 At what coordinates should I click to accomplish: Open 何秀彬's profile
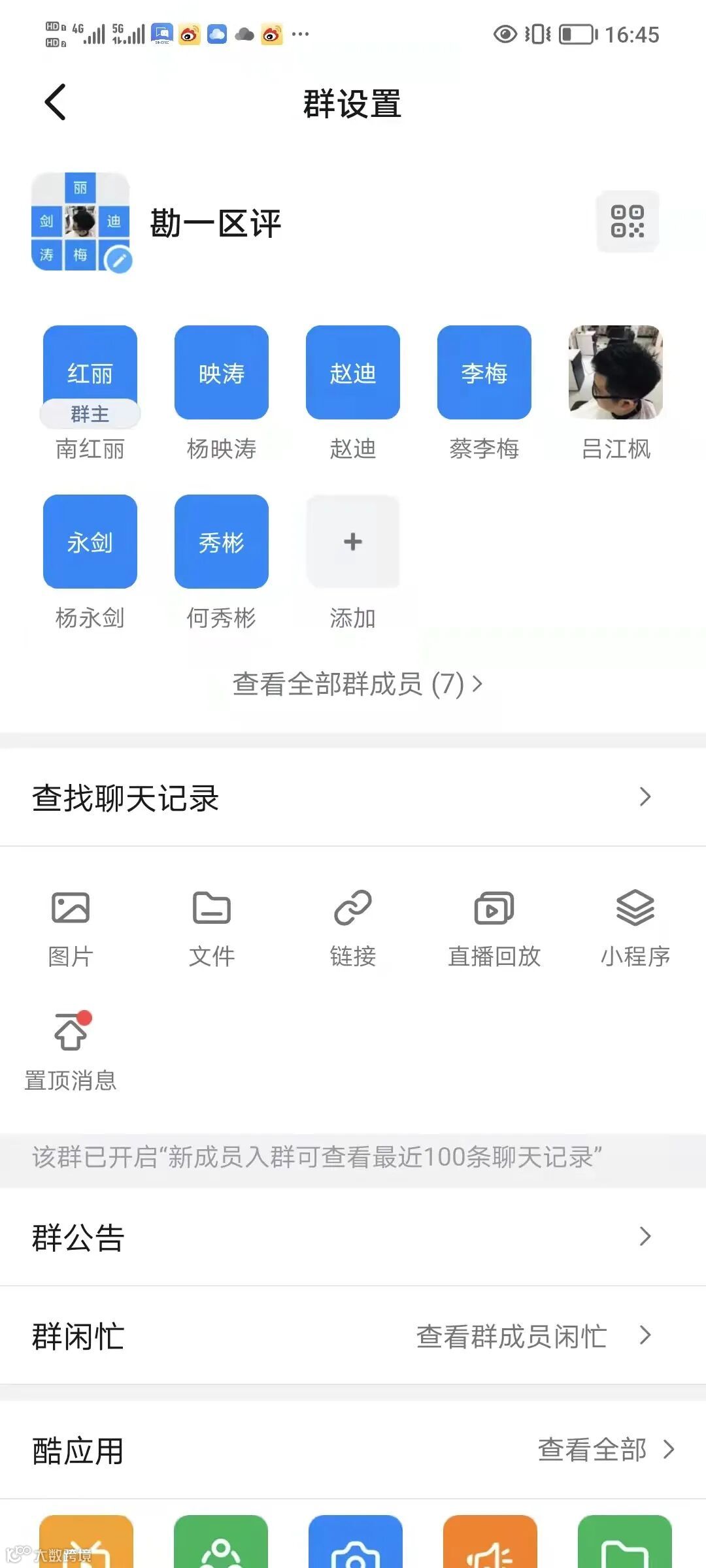coord(222,542)
